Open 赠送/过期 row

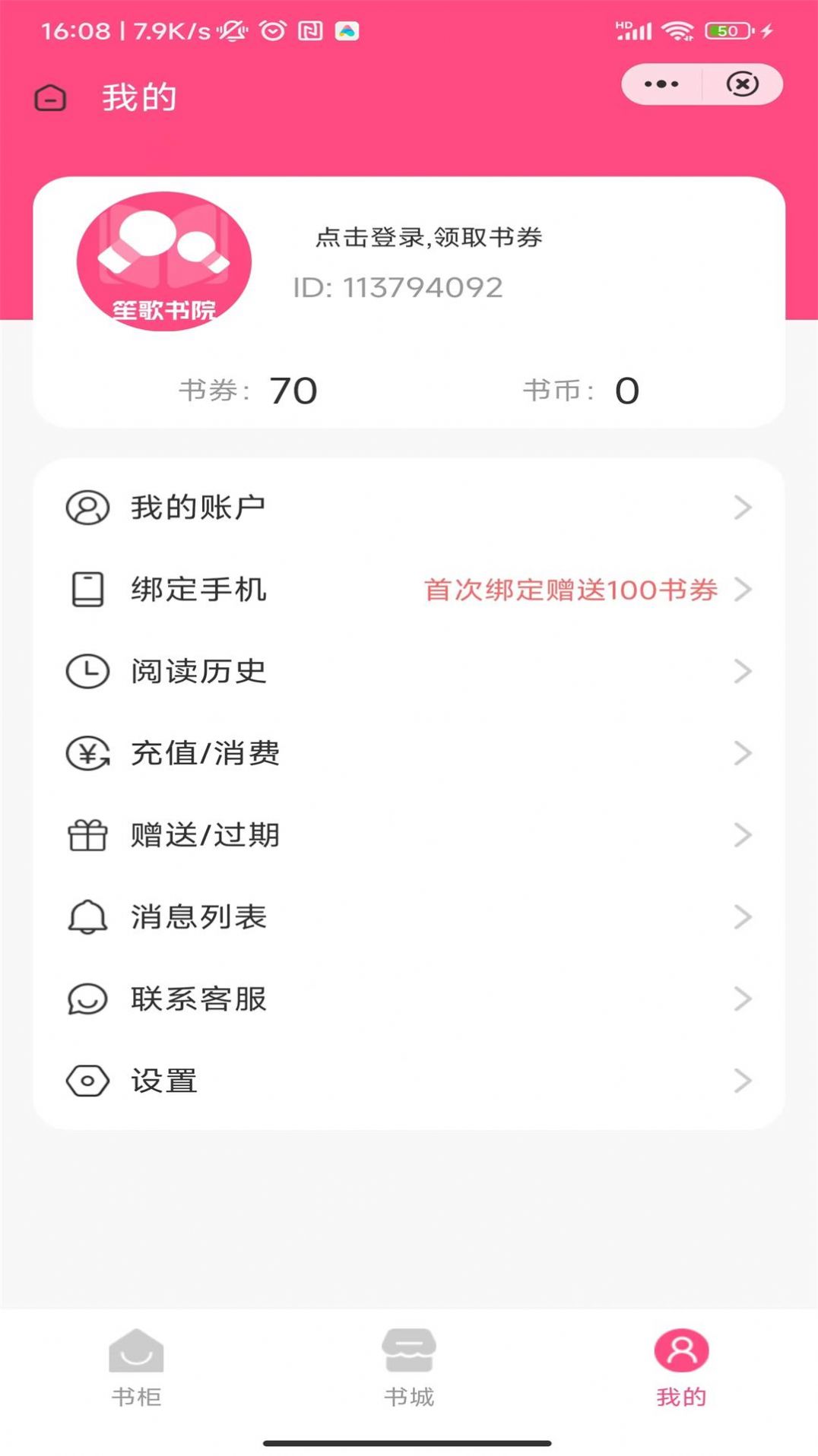[409, 836]
